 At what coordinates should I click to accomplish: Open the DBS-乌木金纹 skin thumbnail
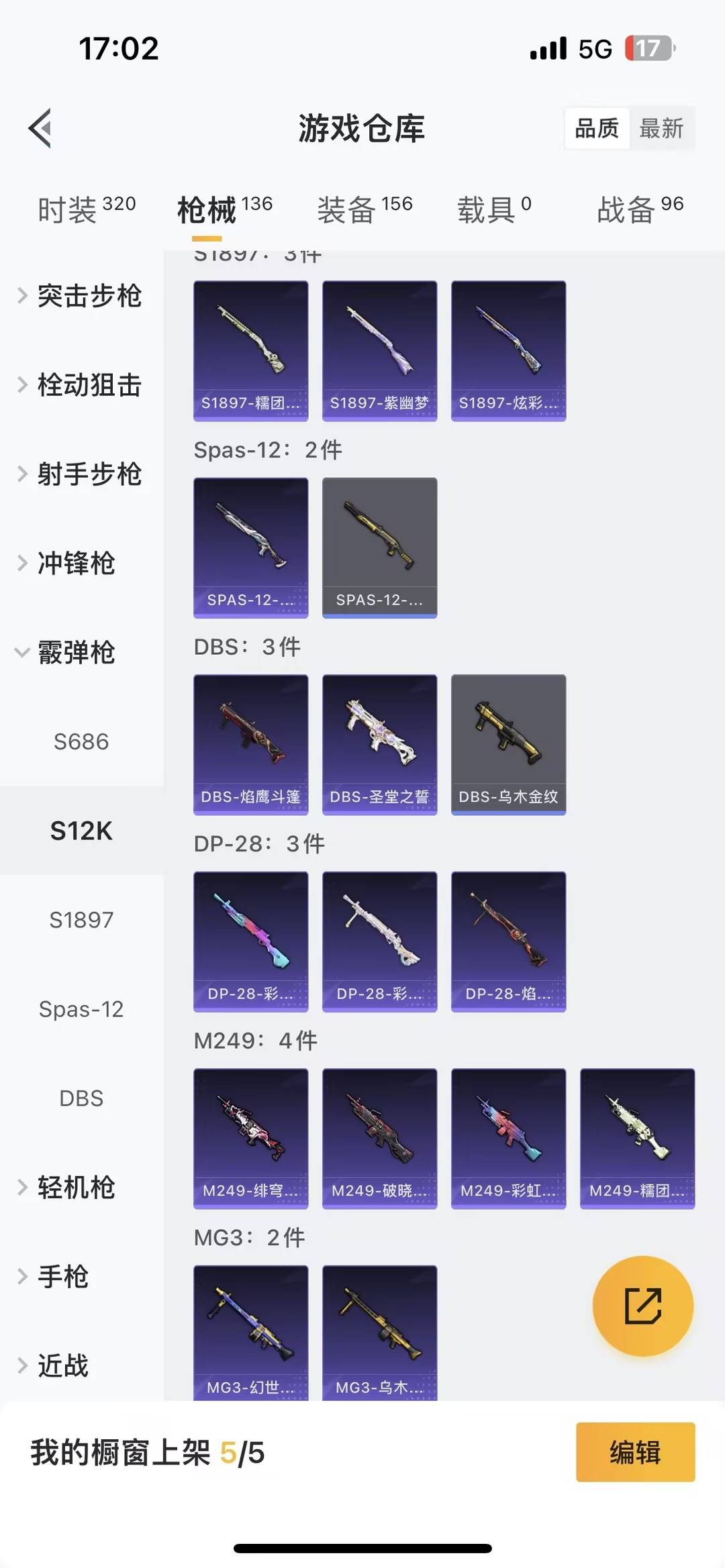coord(508,743)
